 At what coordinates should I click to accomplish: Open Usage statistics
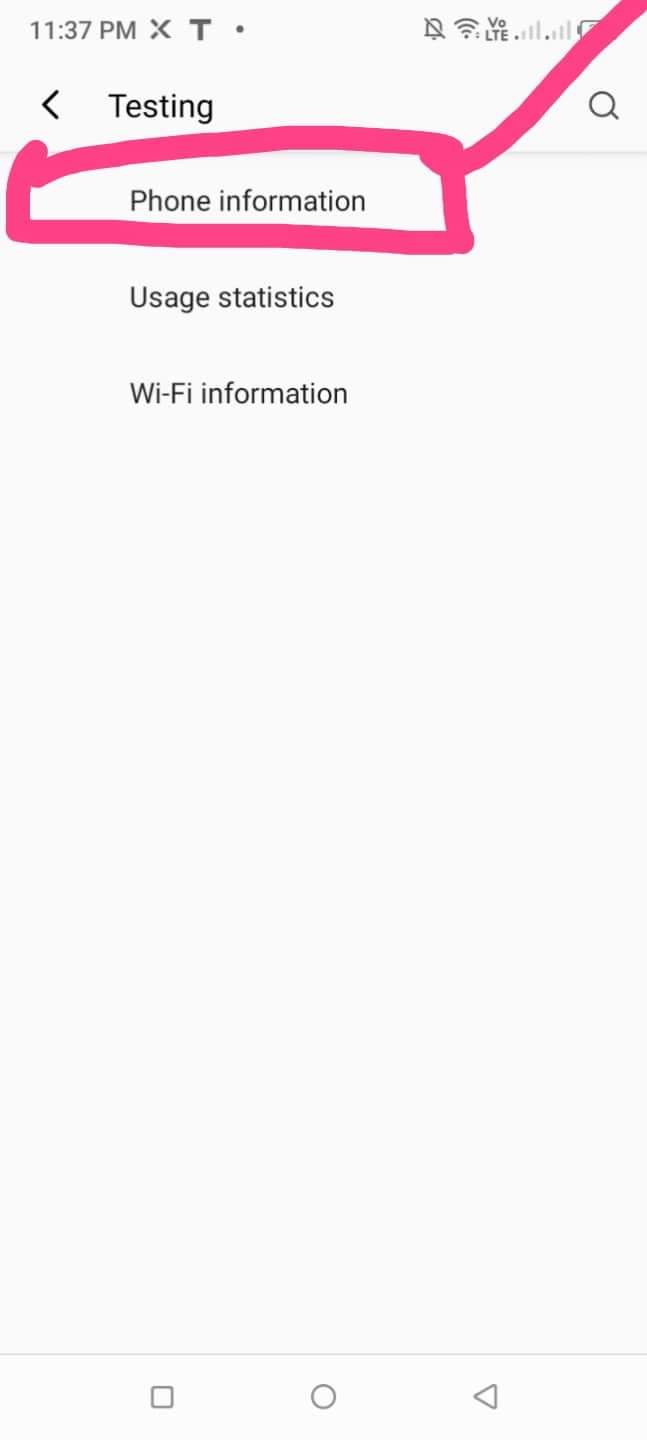click(x=231, y=297)
